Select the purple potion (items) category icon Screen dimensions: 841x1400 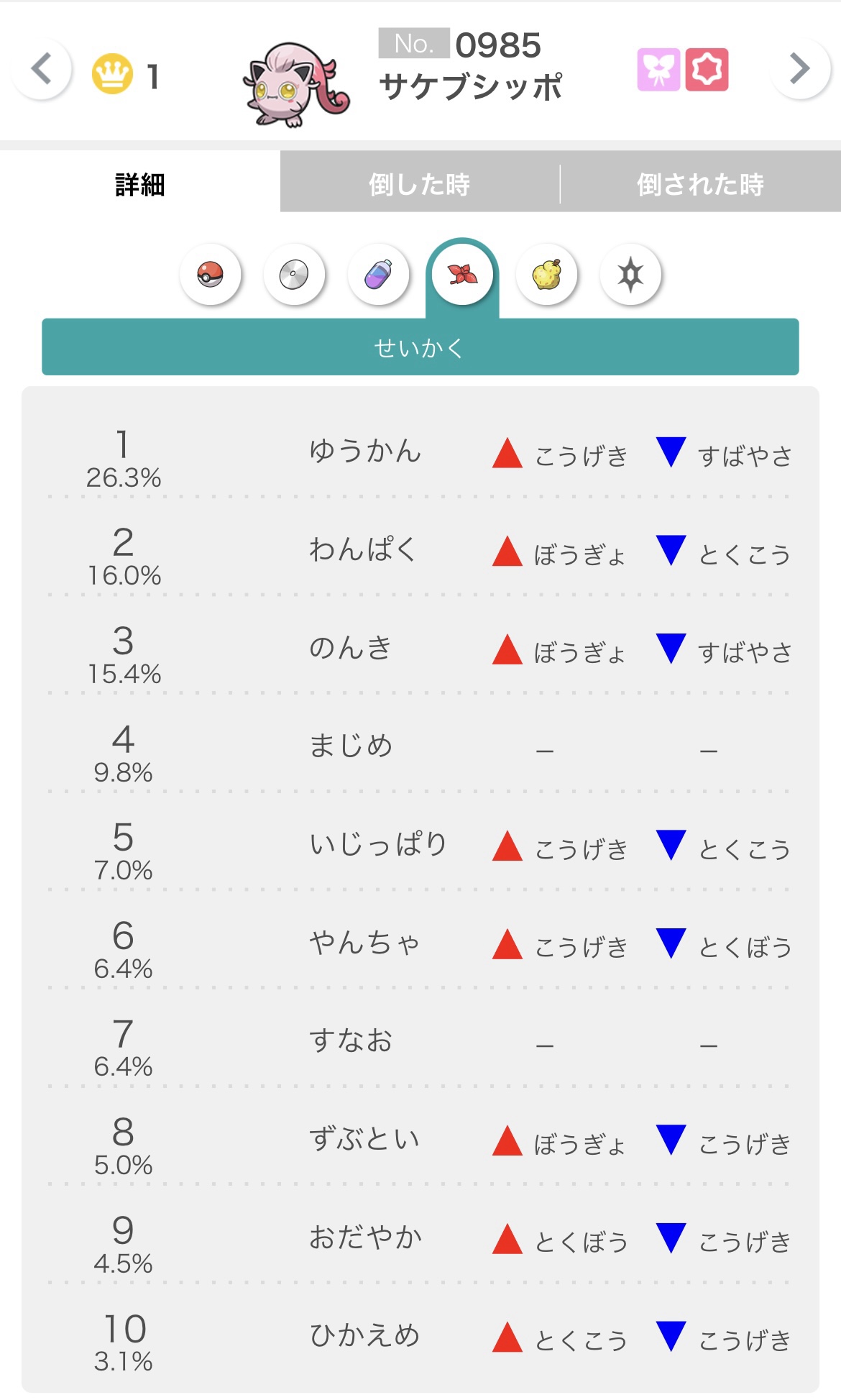pos(378,275)
